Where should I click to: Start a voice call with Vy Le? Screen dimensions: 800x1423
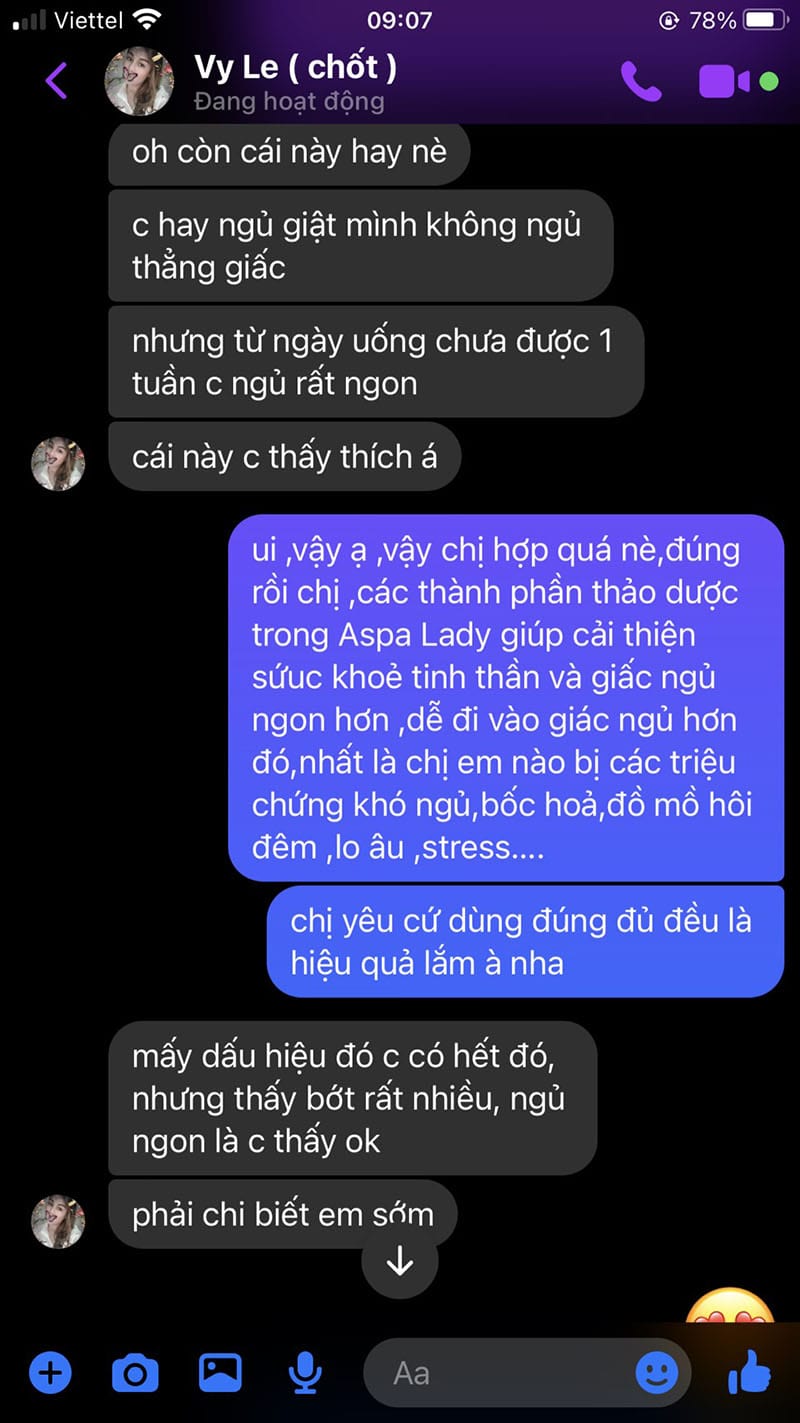[x=640, y=81]
